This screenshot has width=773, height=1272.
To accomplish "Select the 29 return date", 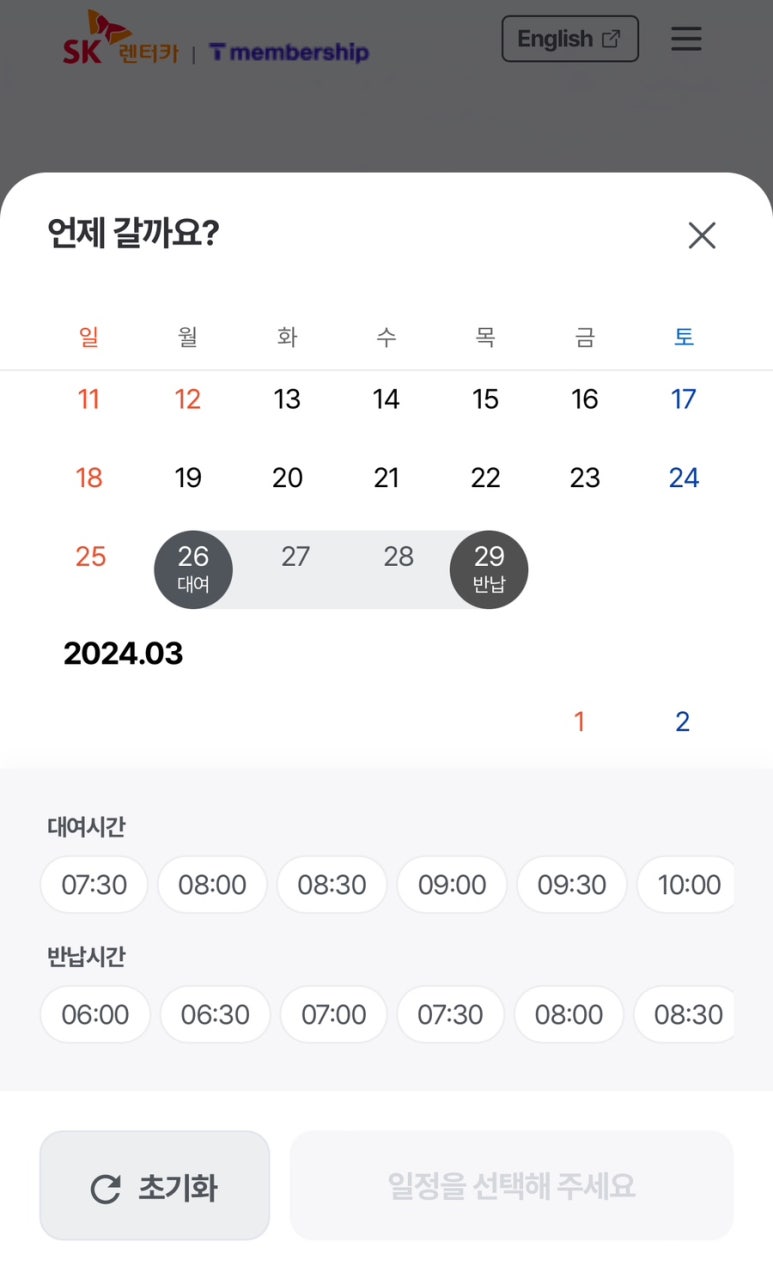I will [489, 569].
